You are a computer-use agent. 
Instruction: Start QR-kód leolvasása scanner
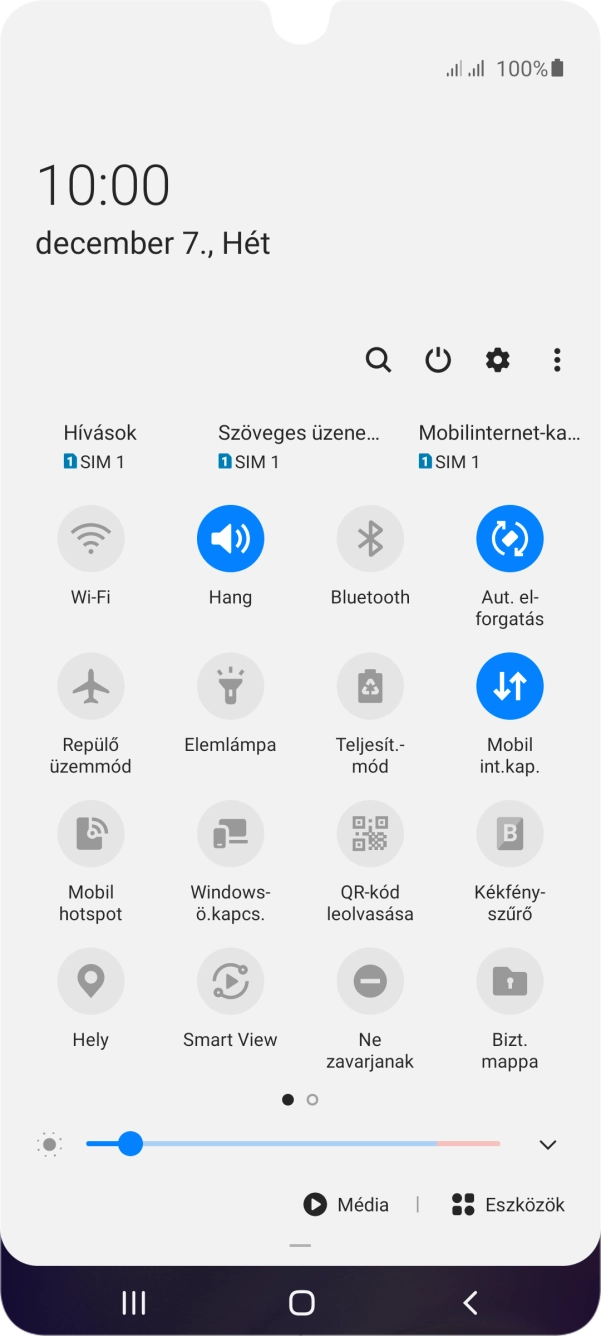[370, 834]
